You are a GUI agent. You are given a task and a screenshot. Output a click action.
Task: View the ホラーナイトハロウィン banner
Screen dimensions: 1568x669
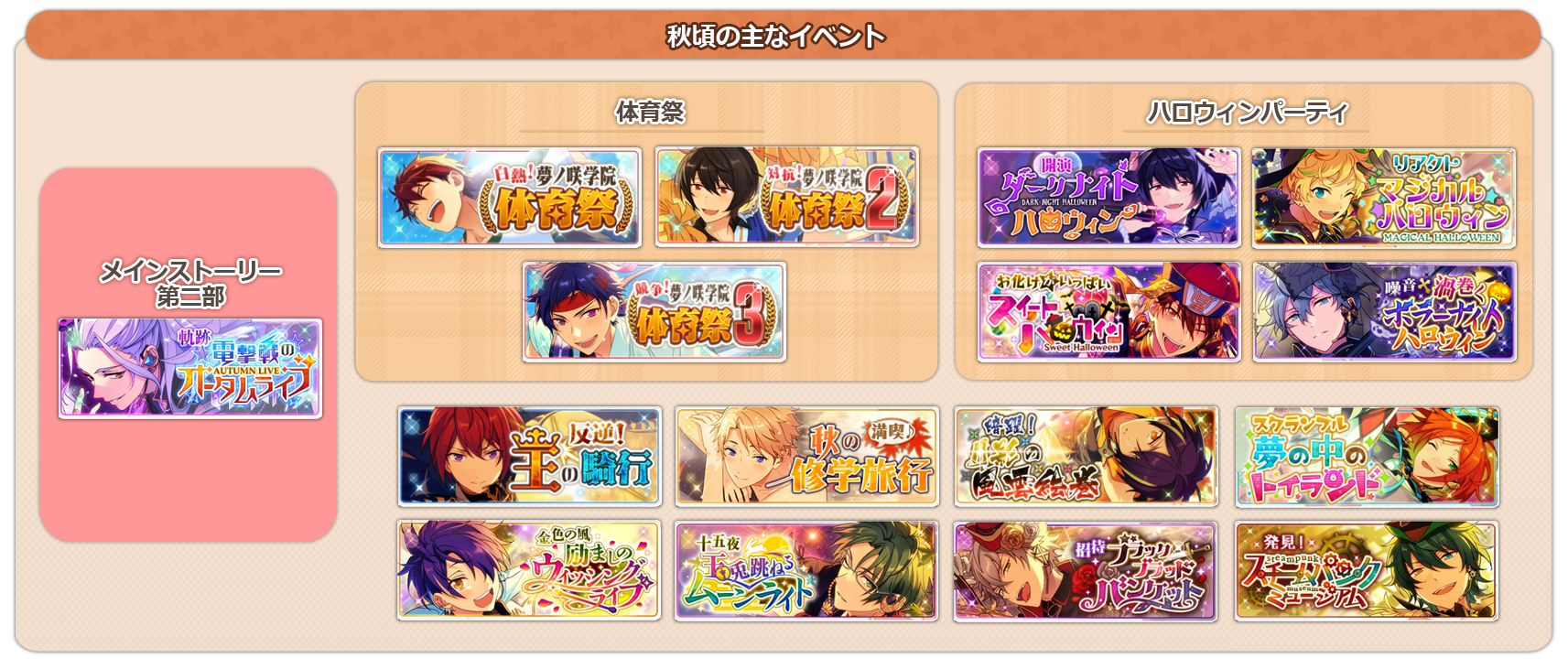point(1383,312)
